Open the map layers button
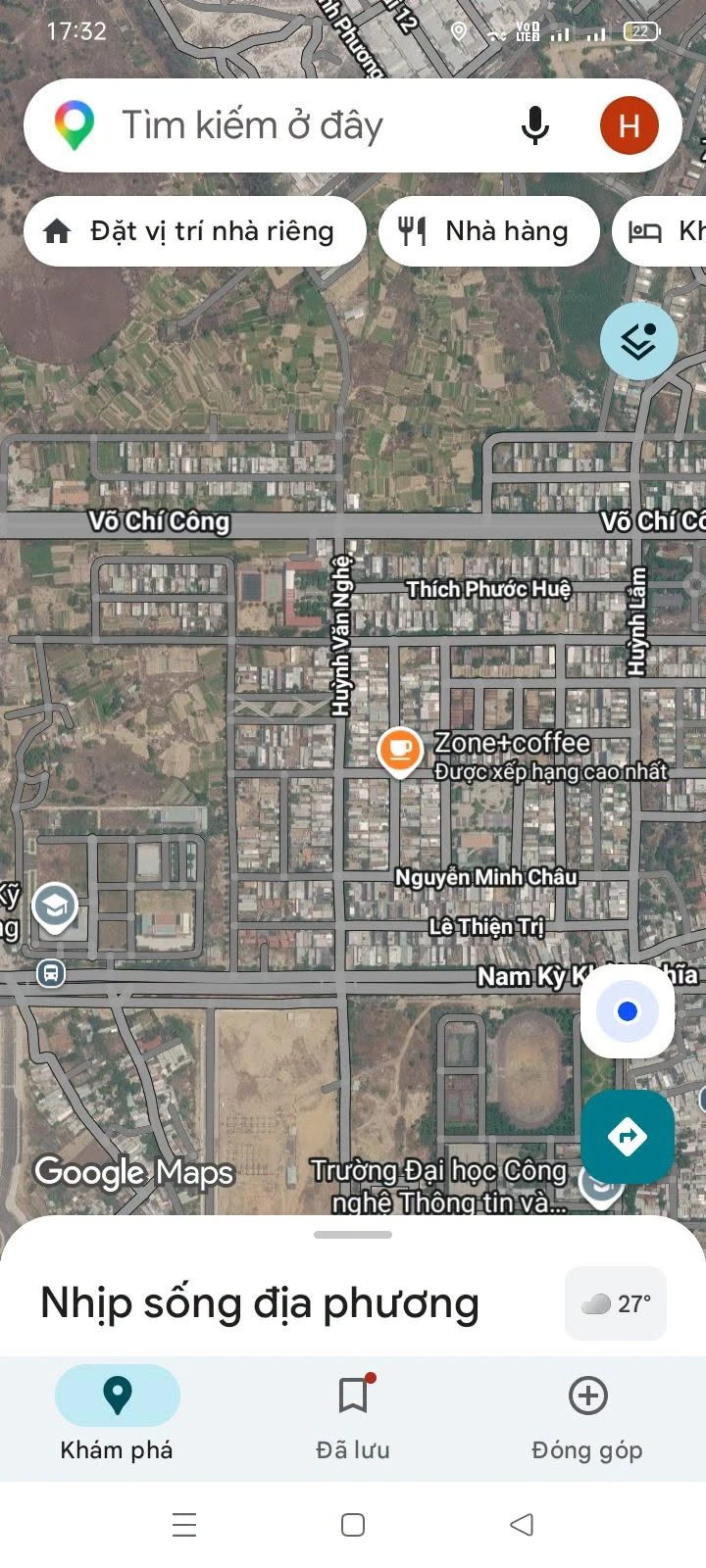The width and height of the screenshot is (706, 1568). 639,341
